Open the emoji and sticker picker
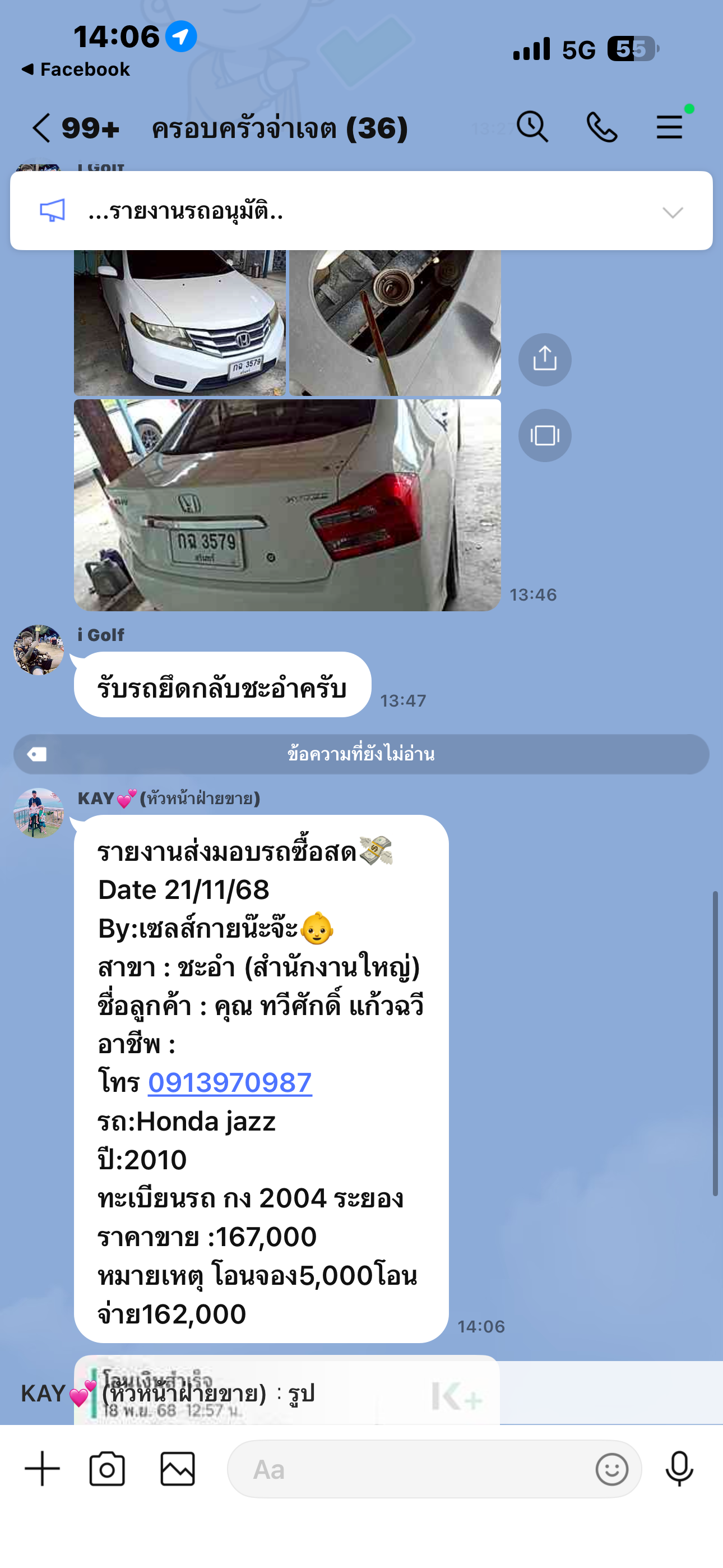The height and width of the screenshot is (1568, 723). (x=611, y=1469)
